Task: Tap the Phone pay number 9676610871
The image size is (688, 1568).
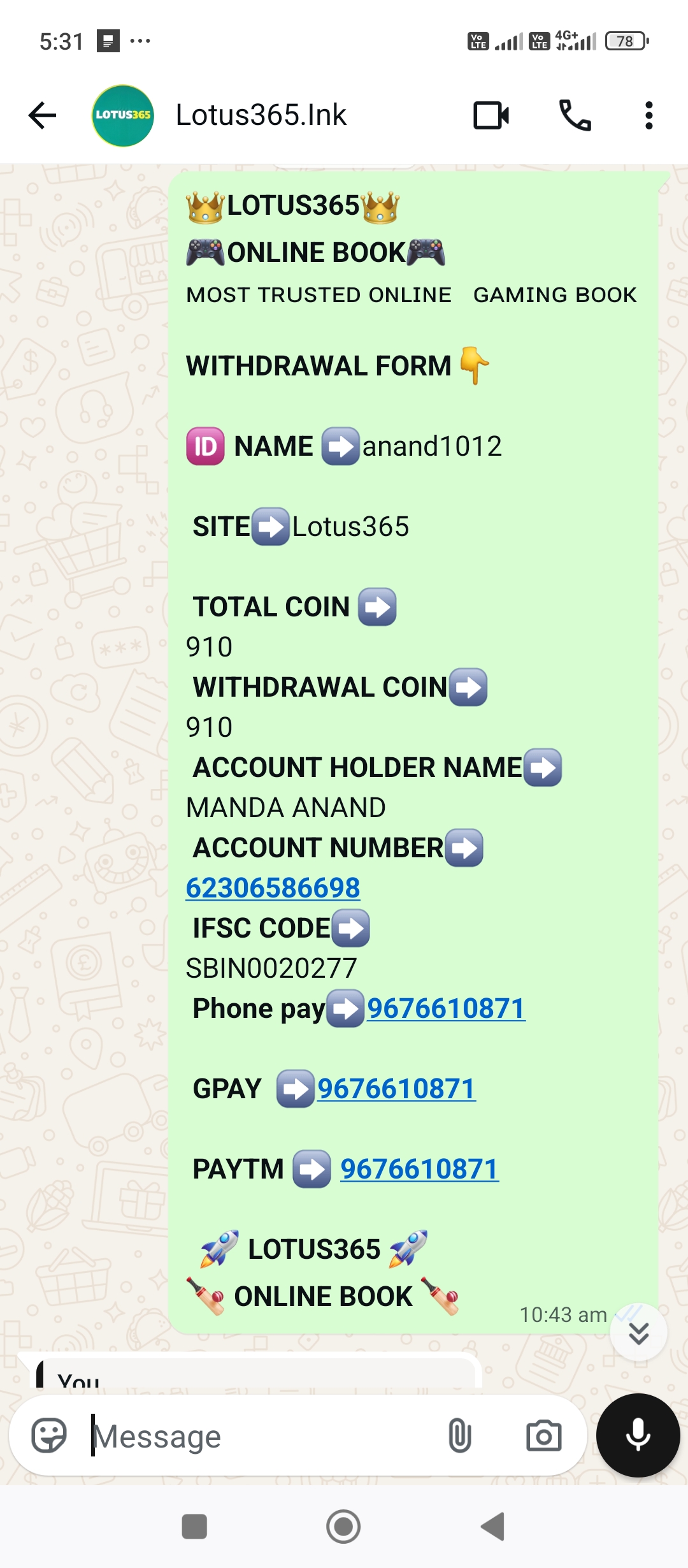Action: click(x=446, y=1008)
